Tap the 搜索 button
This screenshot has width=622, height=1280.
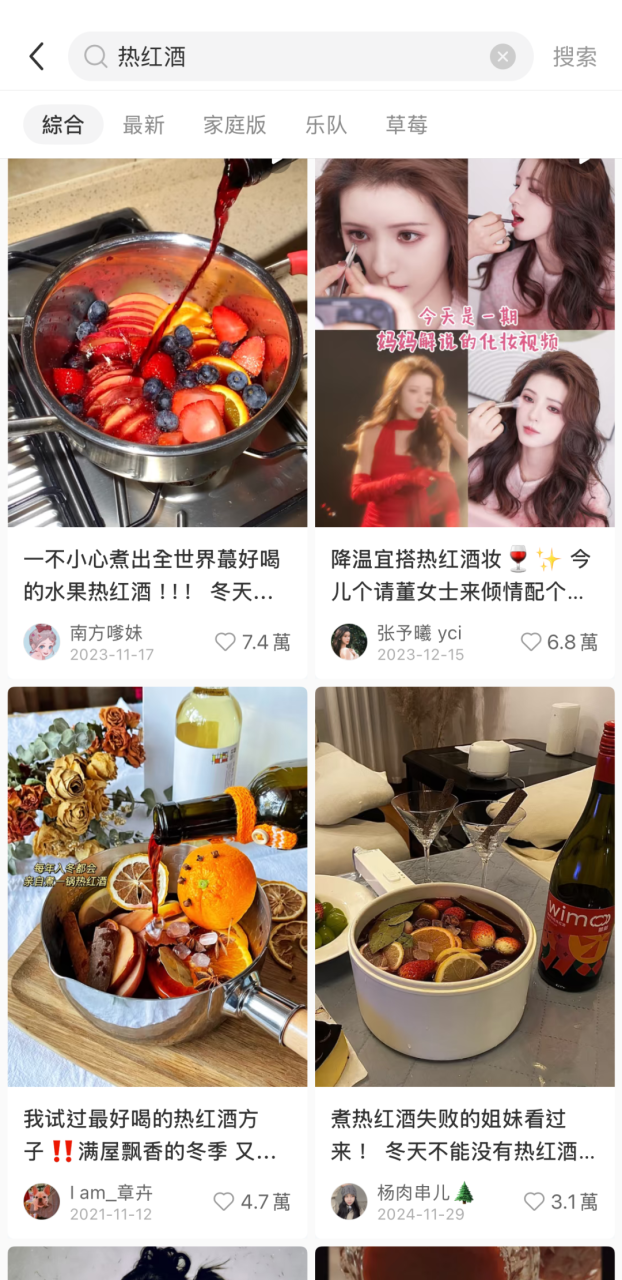point(575,57)
